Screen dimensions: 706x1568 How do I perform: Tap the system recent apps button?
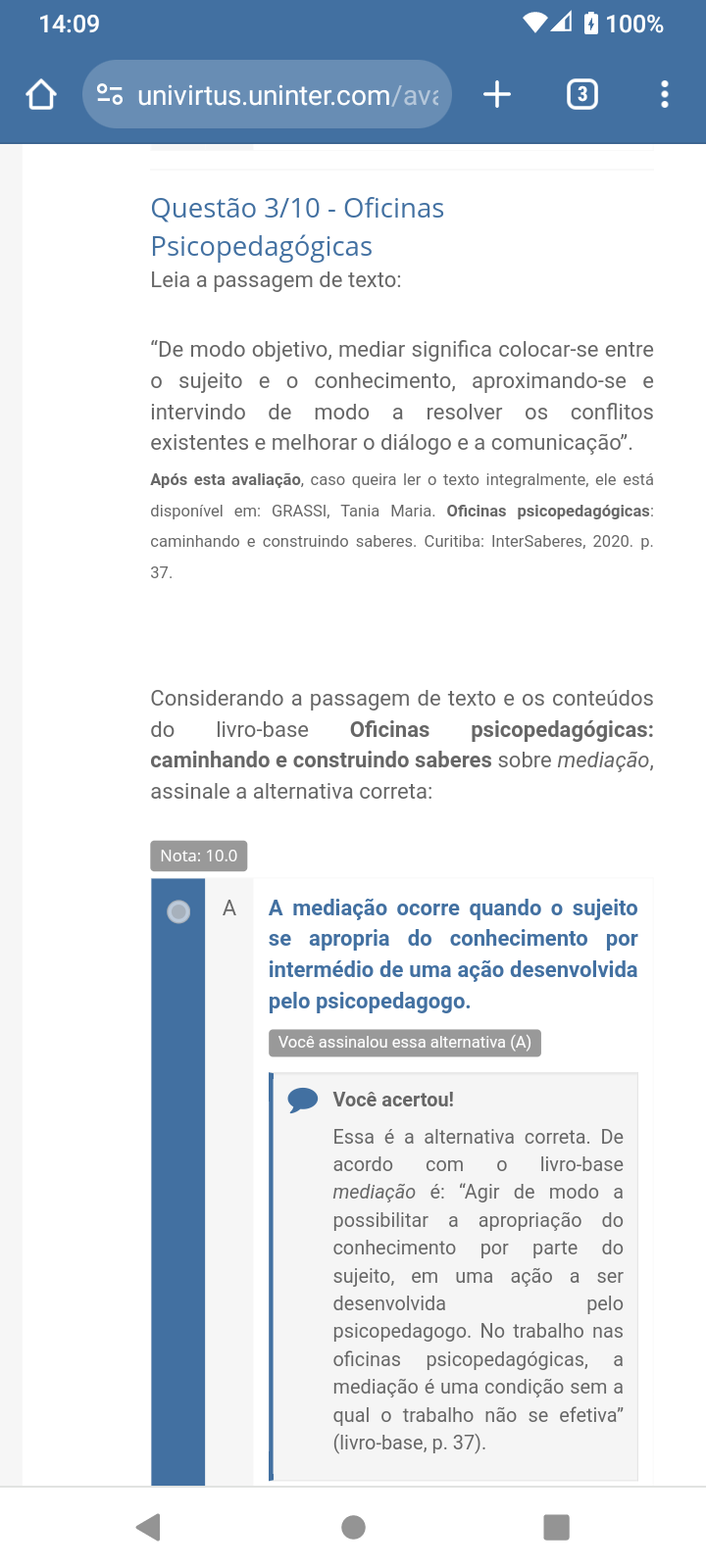click(556, 1527)
